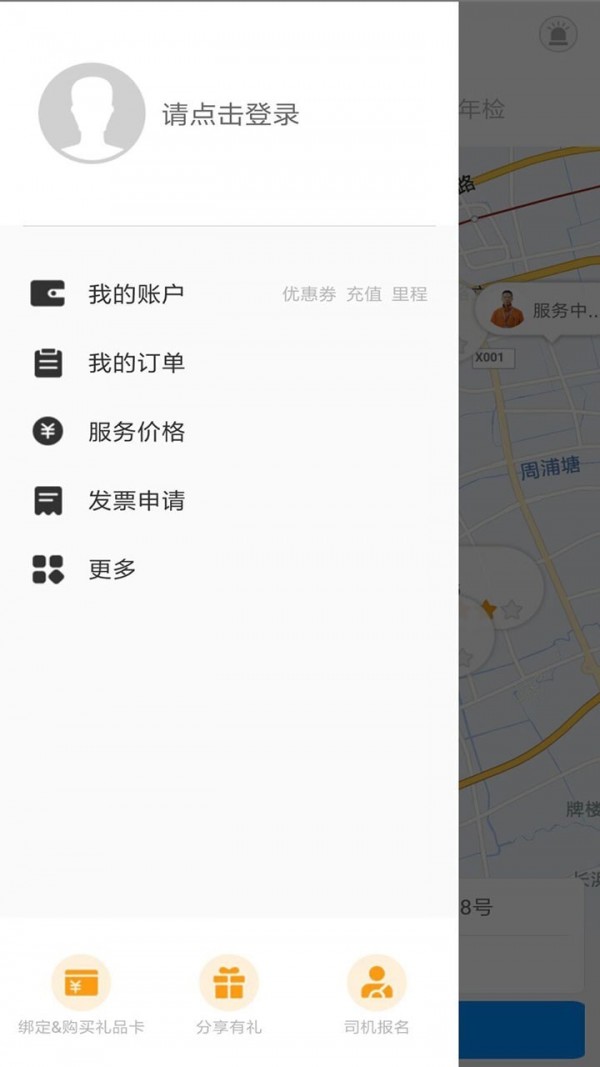Screen dimensions: 600x1067
Task: Open 绑定&购买礼品卡 gift card page
Action: (x=81, y=995)
